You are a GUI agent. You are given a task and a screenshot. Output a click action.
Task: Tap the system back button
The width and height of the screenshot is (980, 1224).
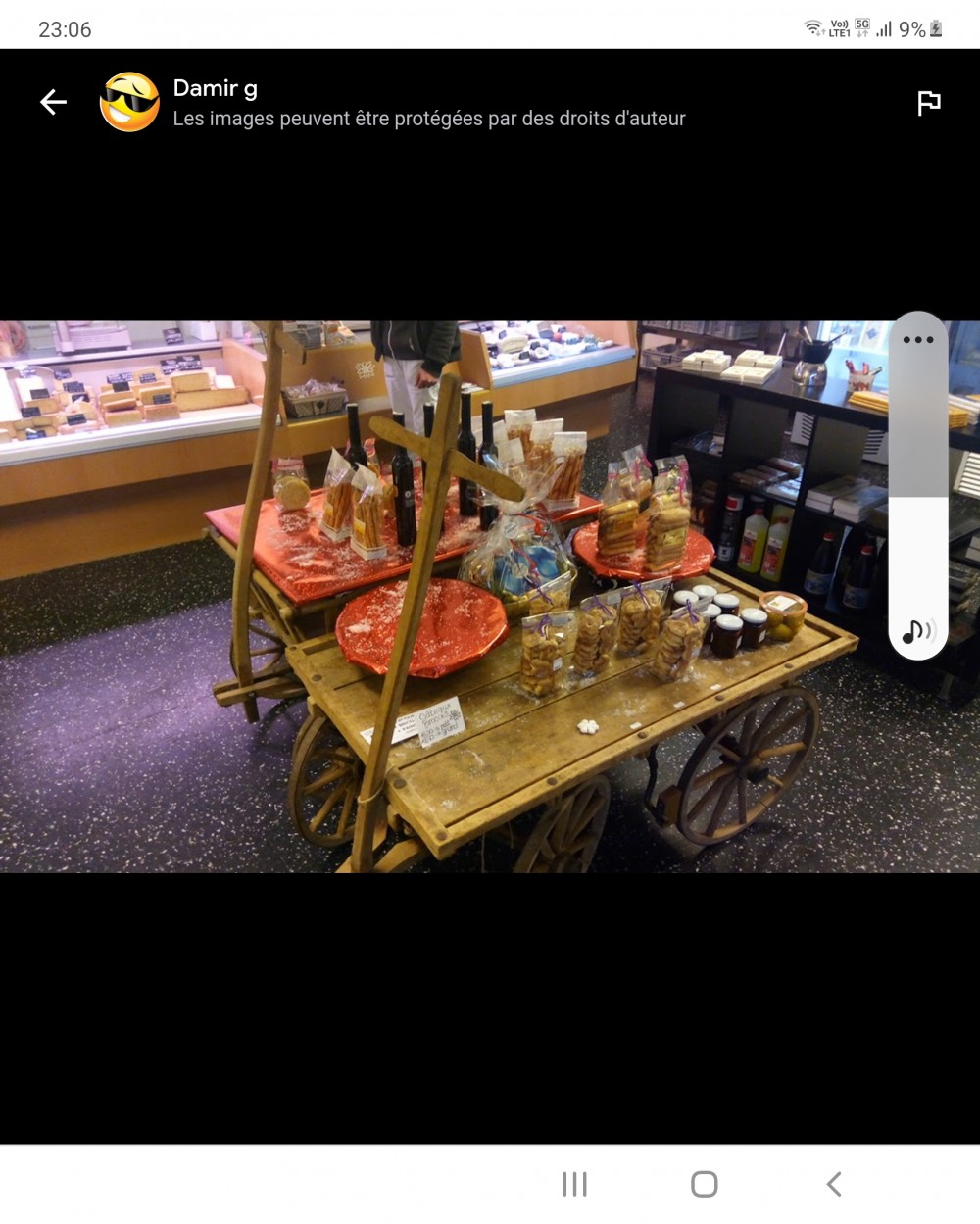[x=834, y=1184]
